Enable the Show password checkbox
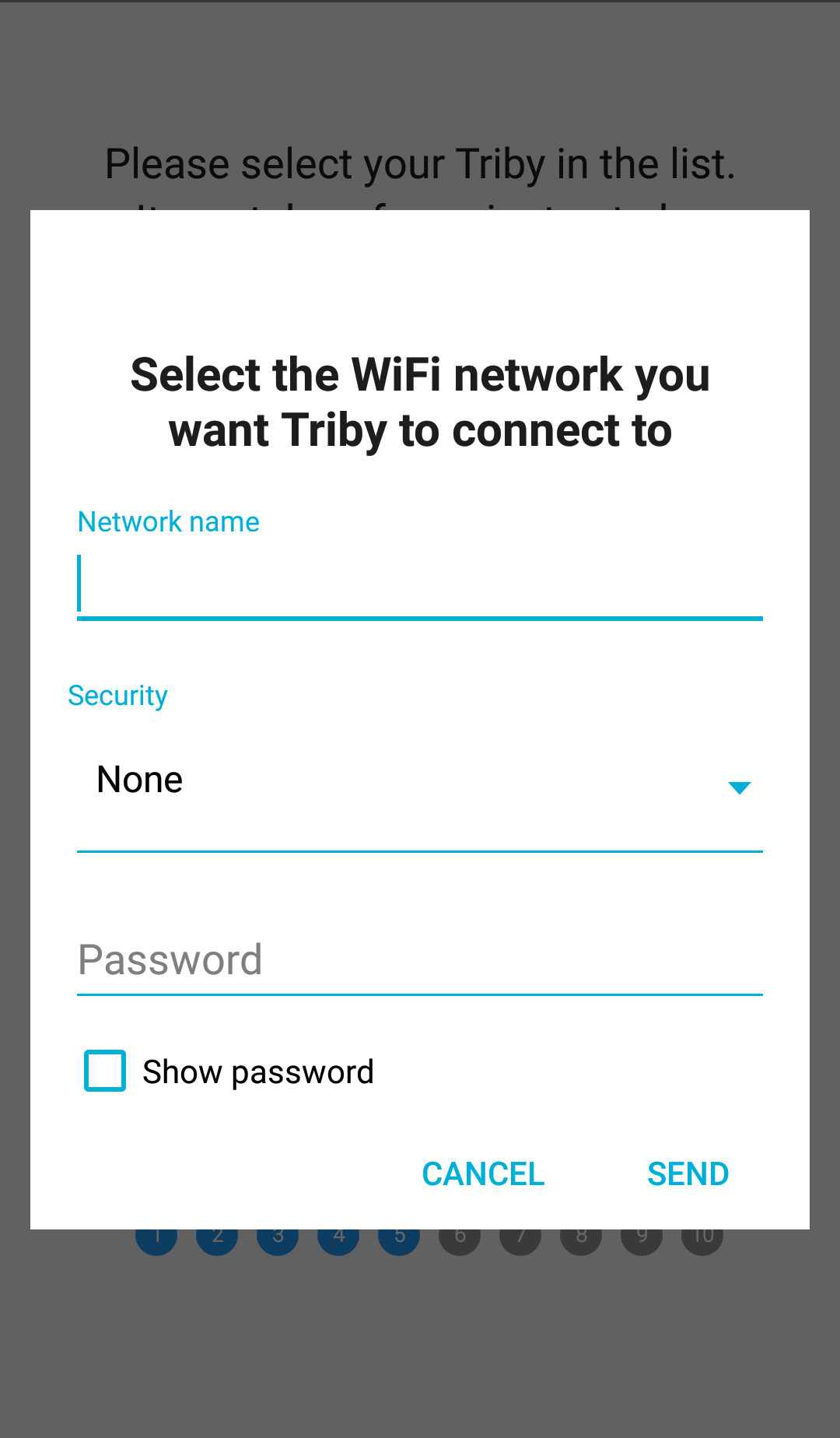 tap(105, 1071)
